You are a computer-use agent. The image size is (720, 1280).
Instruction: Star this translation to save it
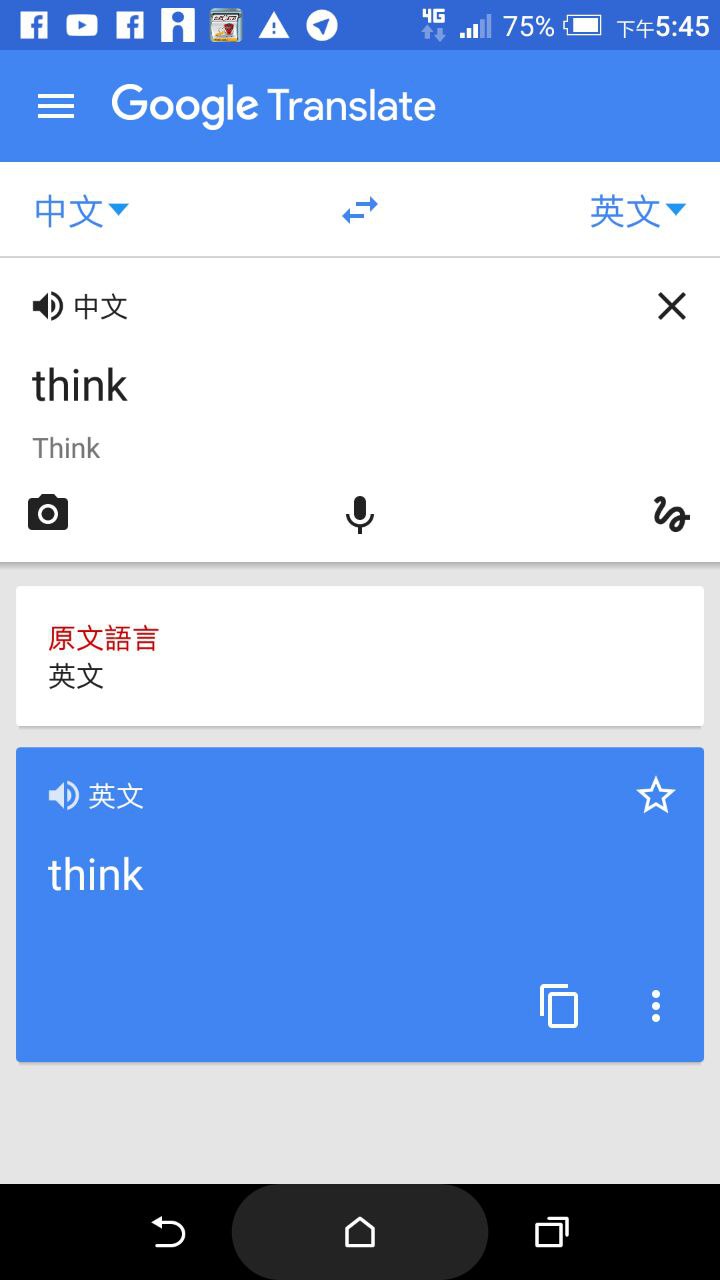click(x=656, y=796)
